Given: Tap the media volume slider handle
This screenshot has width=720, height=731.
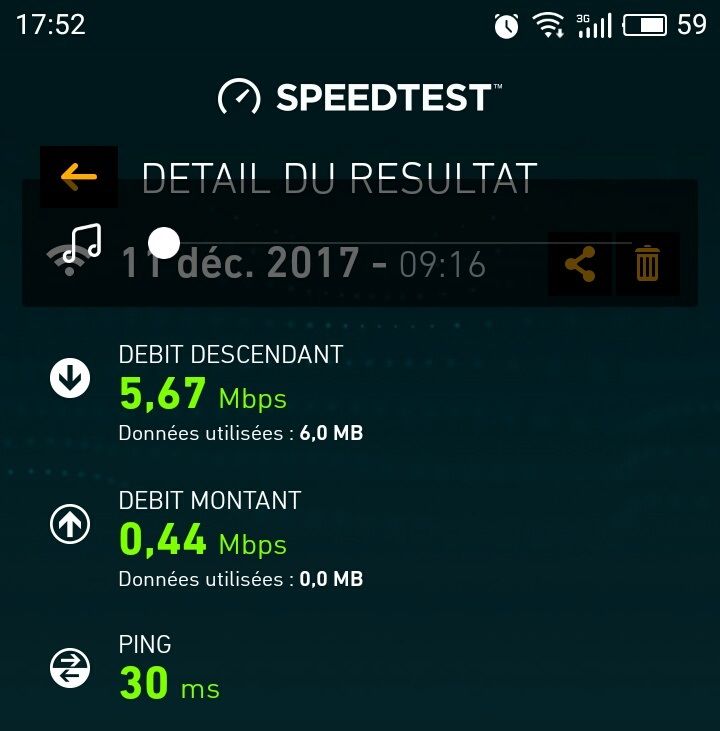Looking at the screenshot, I should [163, 242].
